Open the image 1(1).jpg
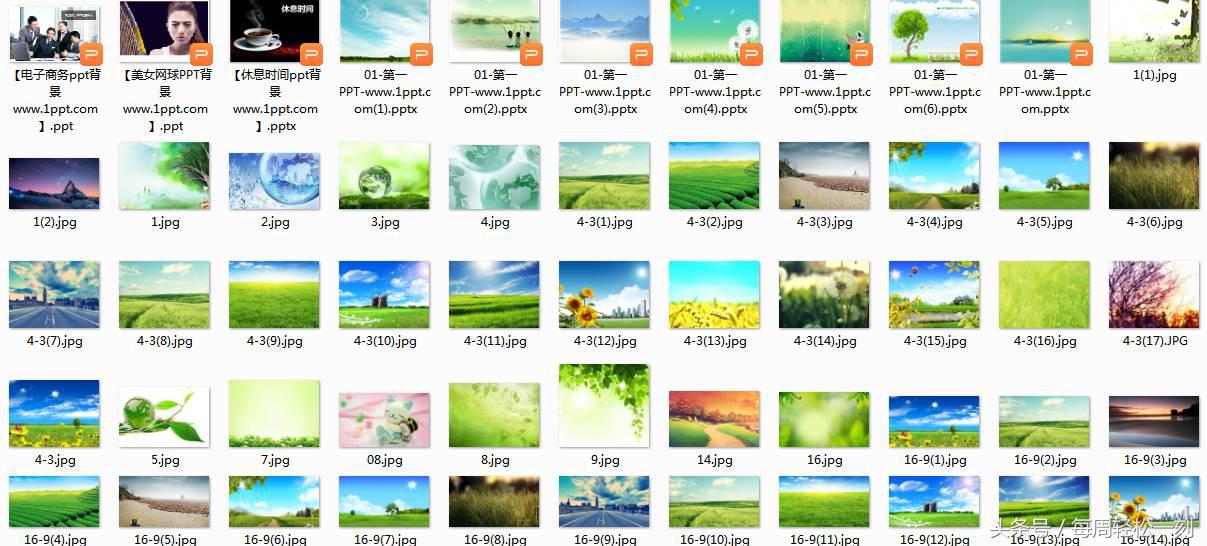1207x546 pixels. tap(1154, 34)
